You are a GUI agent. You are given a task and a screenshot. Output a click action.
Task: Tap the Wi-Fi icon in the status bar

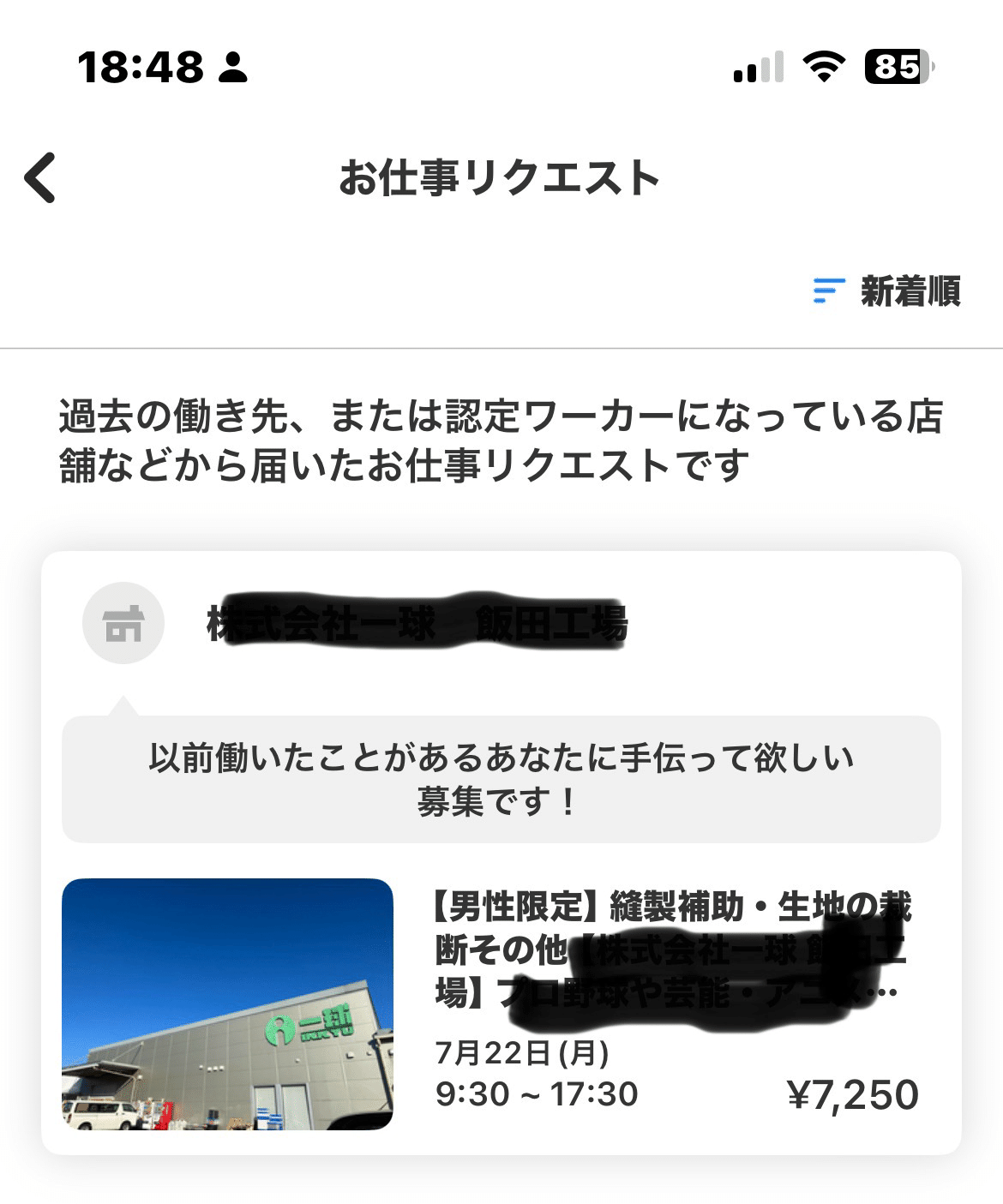820,67
